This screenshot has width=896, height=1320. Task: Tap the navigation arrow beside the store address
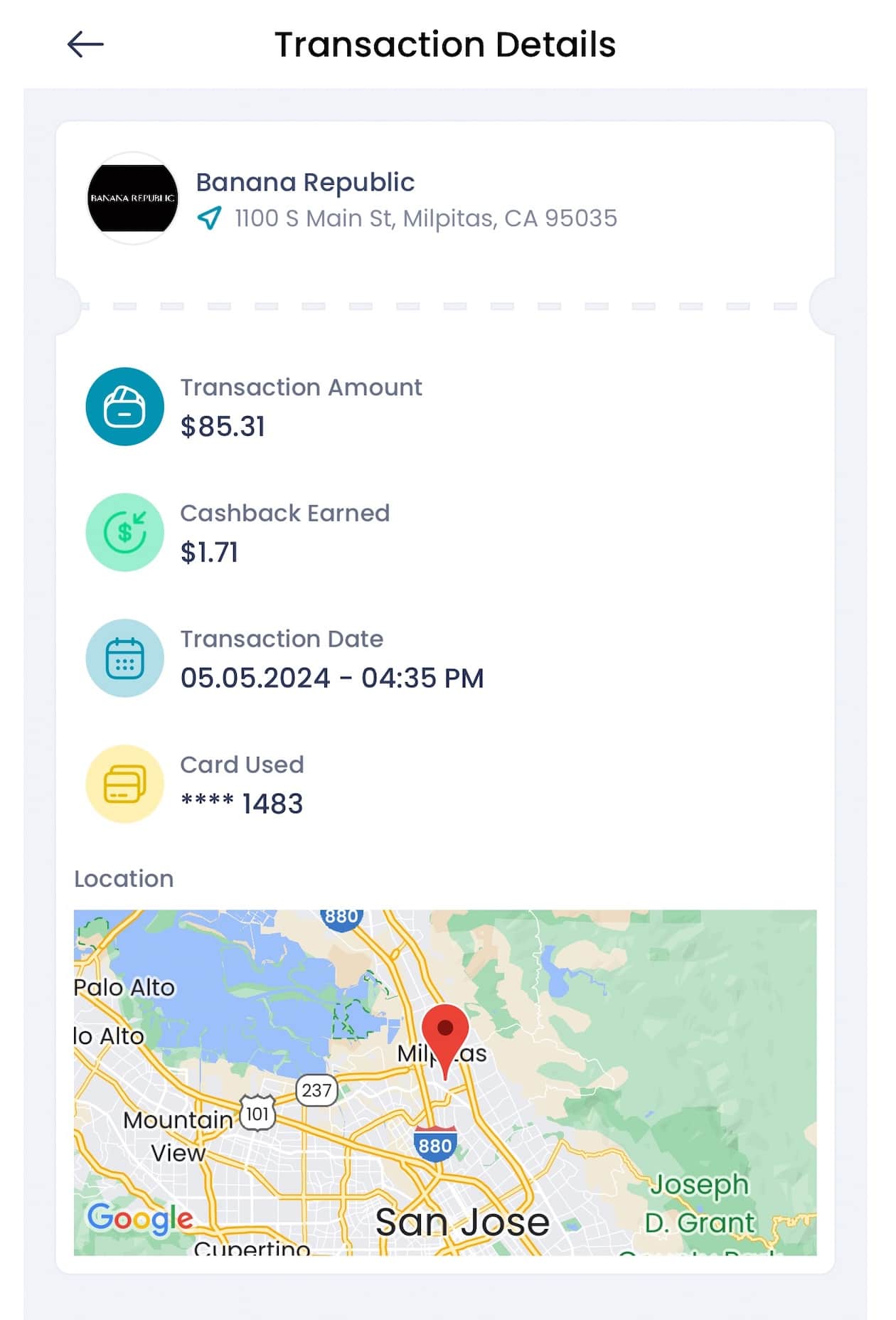tap(209, 219)
